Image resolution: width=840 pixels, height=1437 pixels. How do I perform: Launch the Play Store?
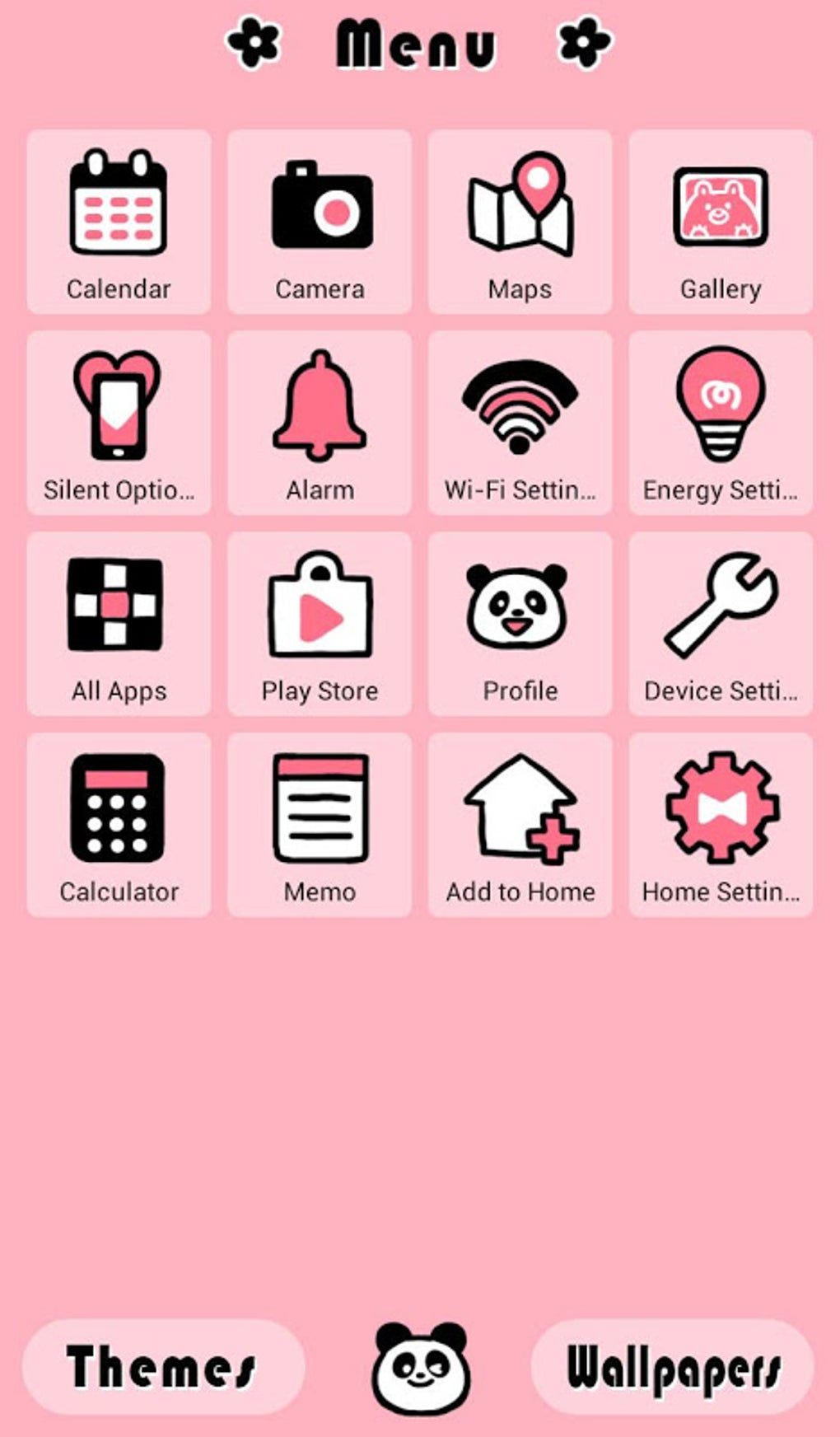tap(320, 623)
